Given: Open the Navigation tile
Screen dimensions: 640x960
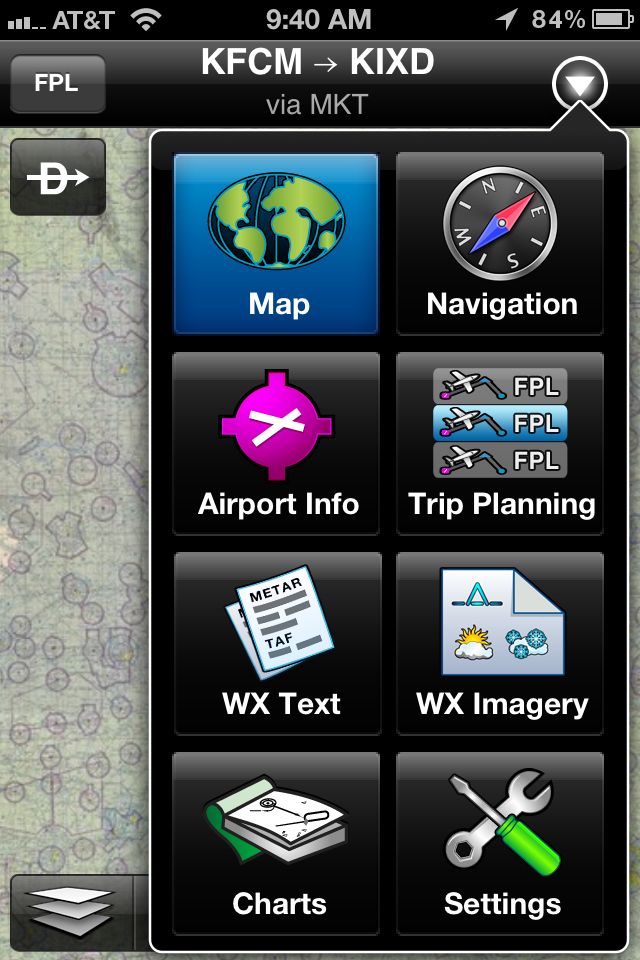Looking at the screenshot, I should pos(501,243).
